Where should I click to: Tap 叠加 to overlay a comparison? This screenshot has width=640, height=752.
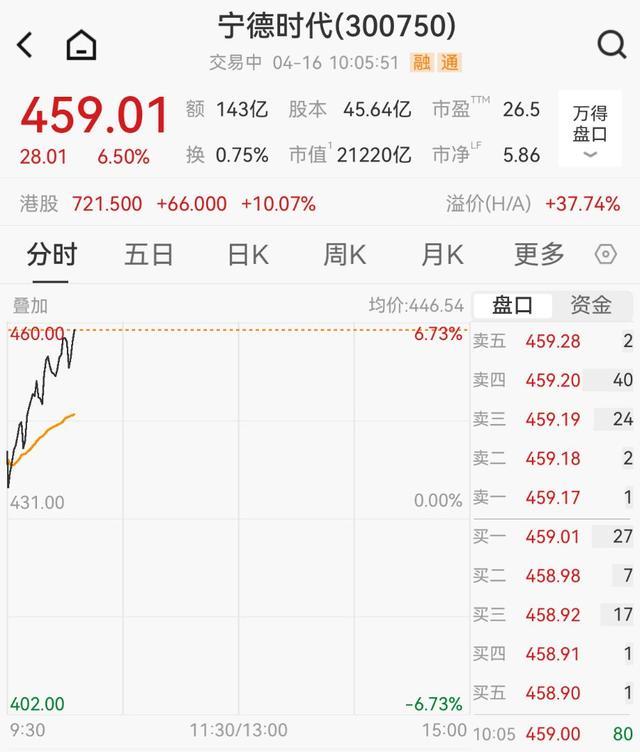[30, 306]
